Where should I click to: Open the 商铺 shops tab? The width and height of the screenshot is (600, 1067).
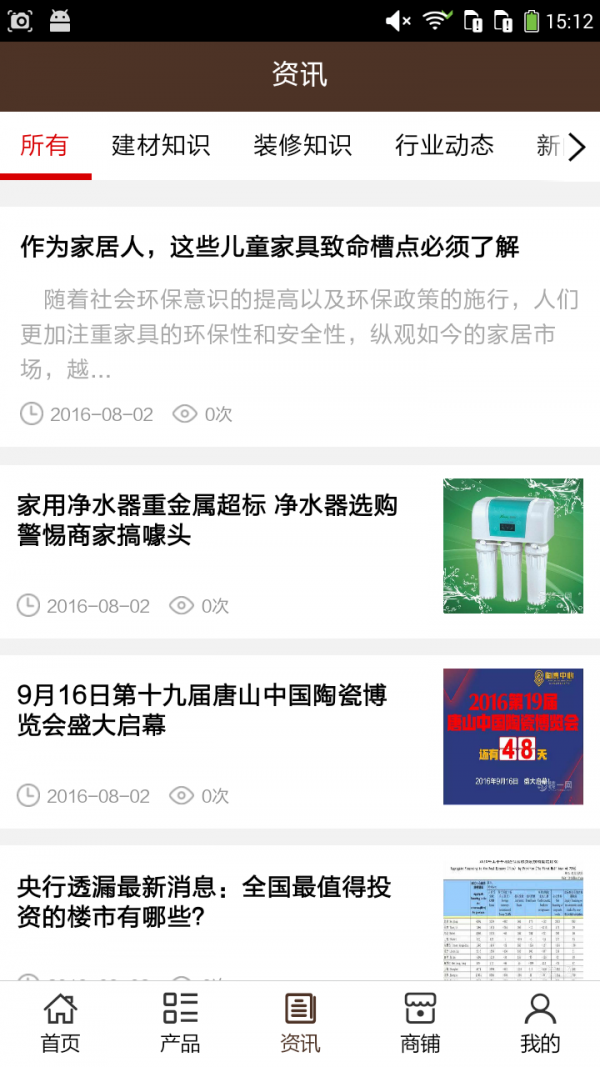[420, 1023]
